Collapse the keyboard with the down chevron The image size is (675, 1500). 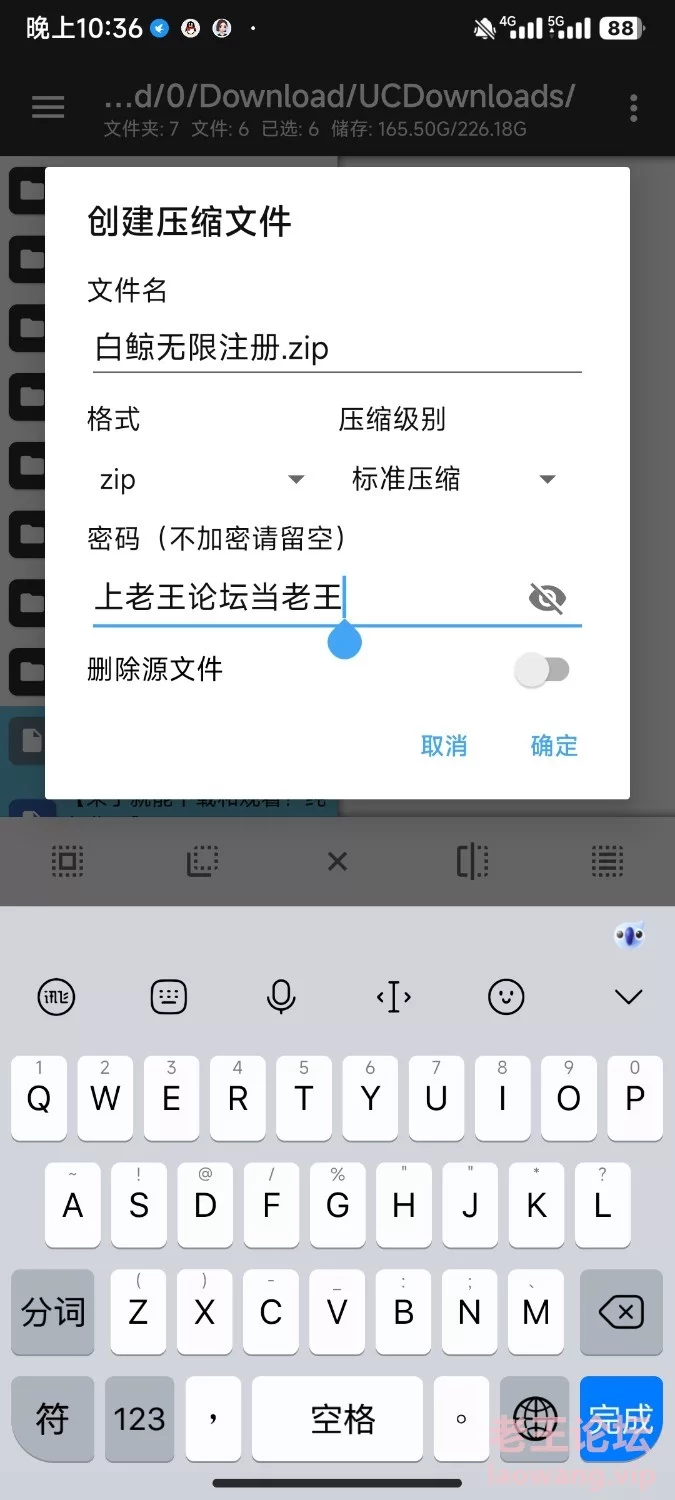click(628, 996)
